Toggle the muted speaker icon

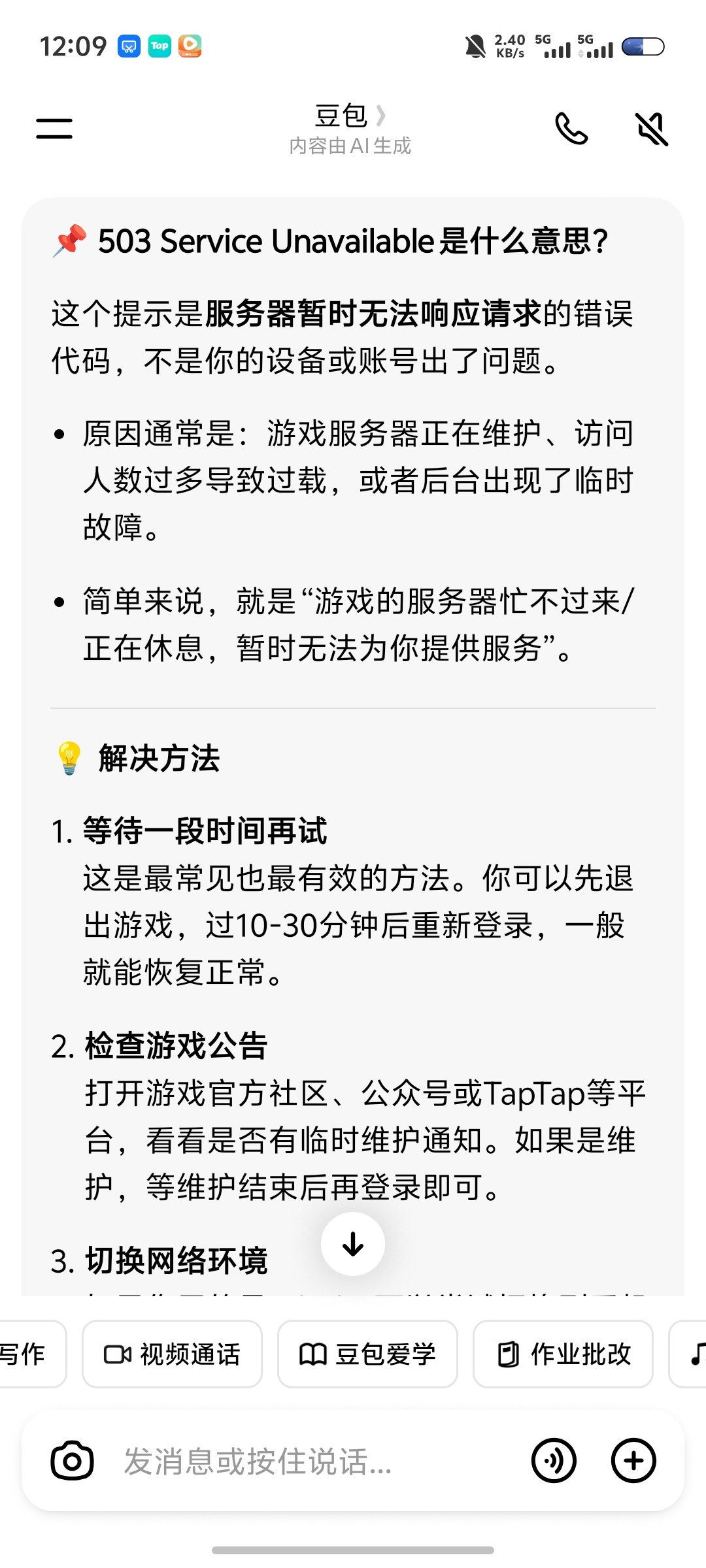point(652,128)
